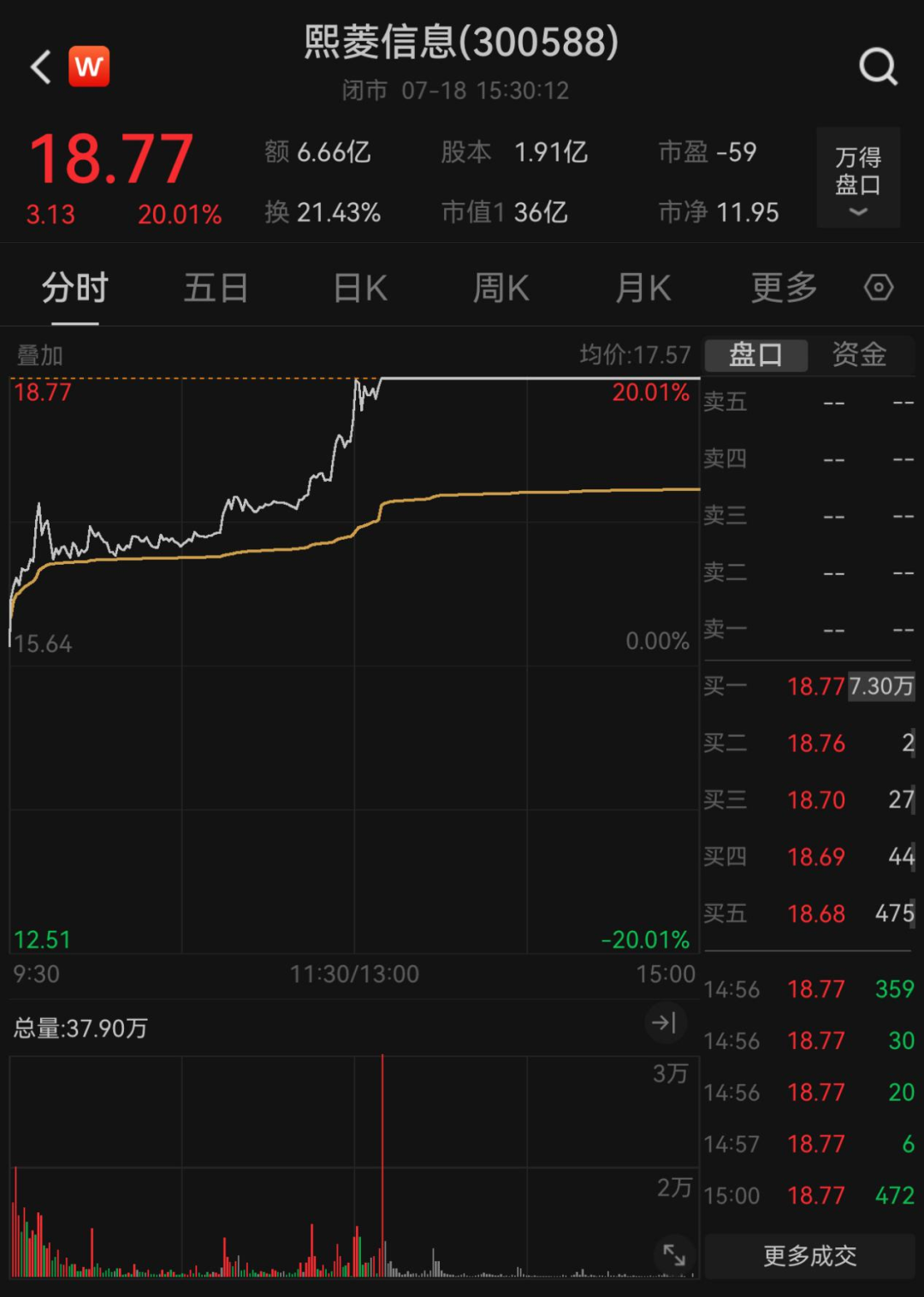Switch to the 资金 tab
Image resolution: width=924 pixels, height=1297 pixels.
point(859,354)
